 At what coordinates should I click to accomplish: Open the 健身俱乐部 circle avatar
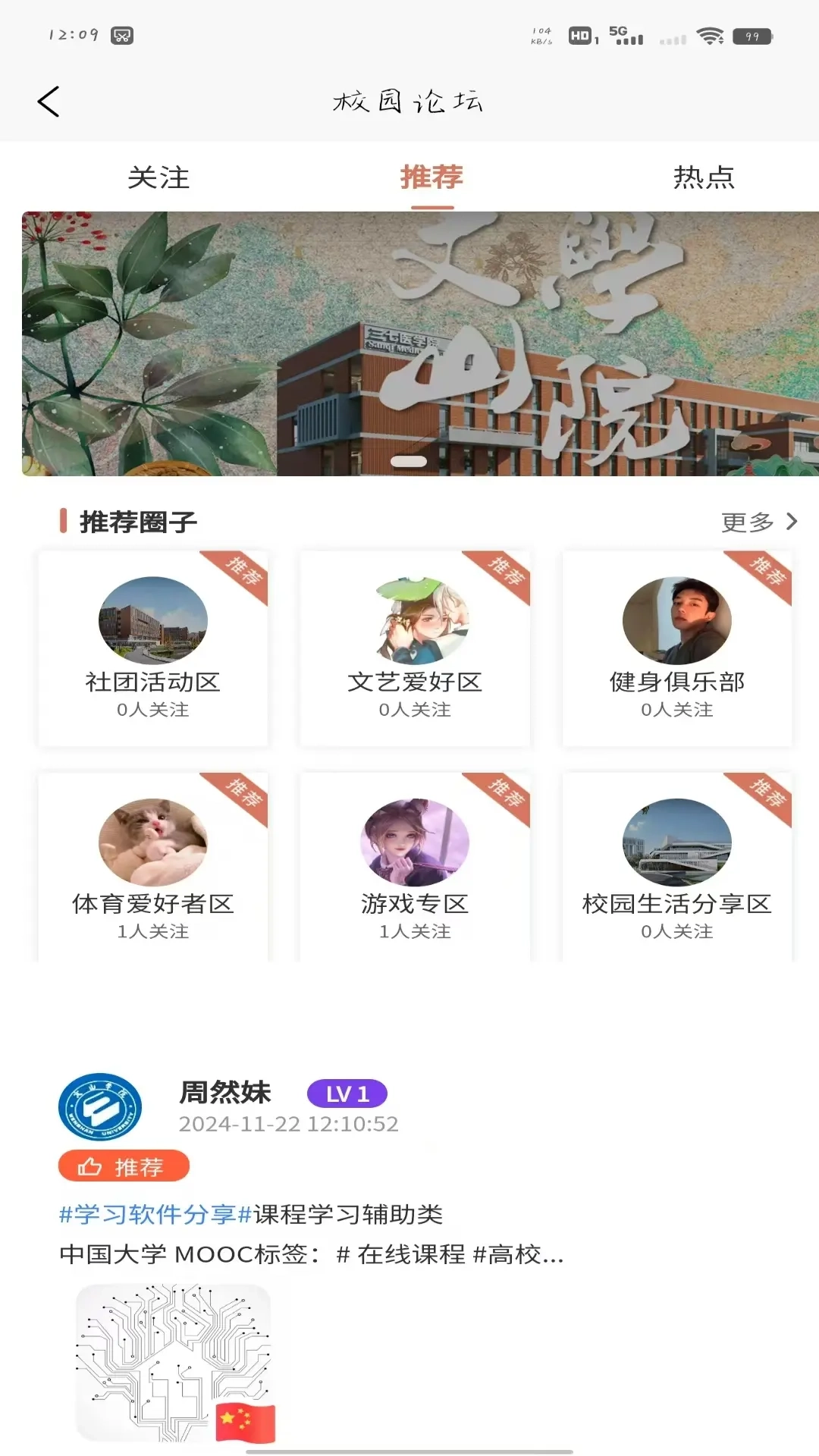pyautogui.click(x=676, y=620)
